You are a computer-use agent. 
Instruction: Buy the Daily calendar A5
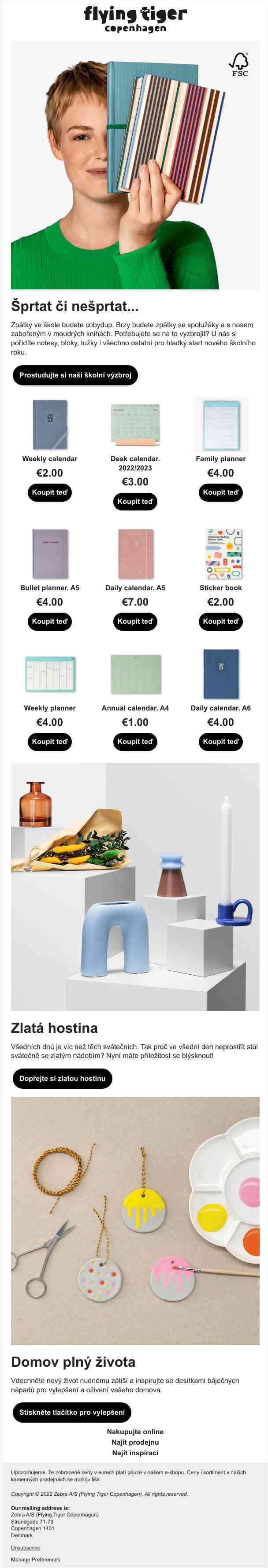click(x=135, y=621)
